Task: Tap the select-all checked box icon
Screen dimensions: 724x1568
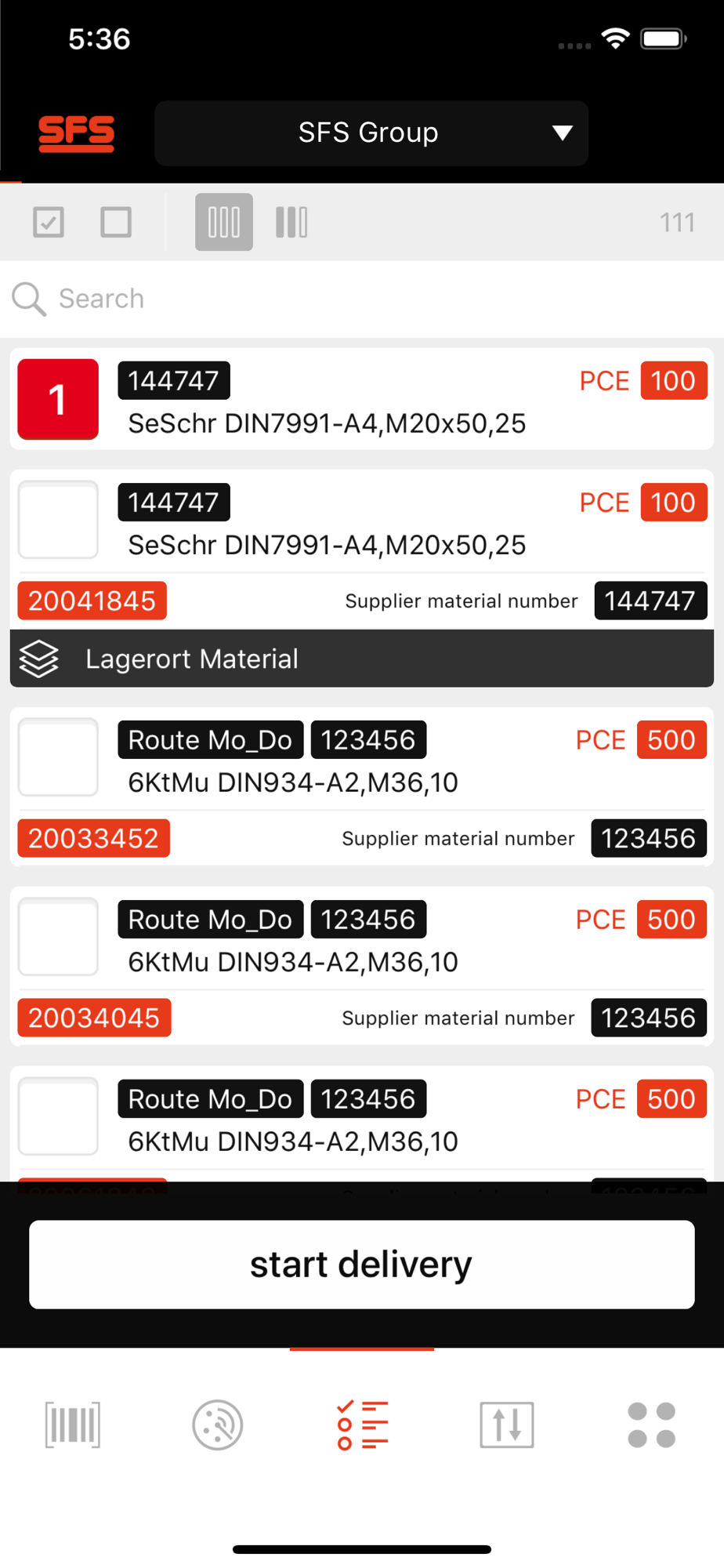Action: point(49,222)
